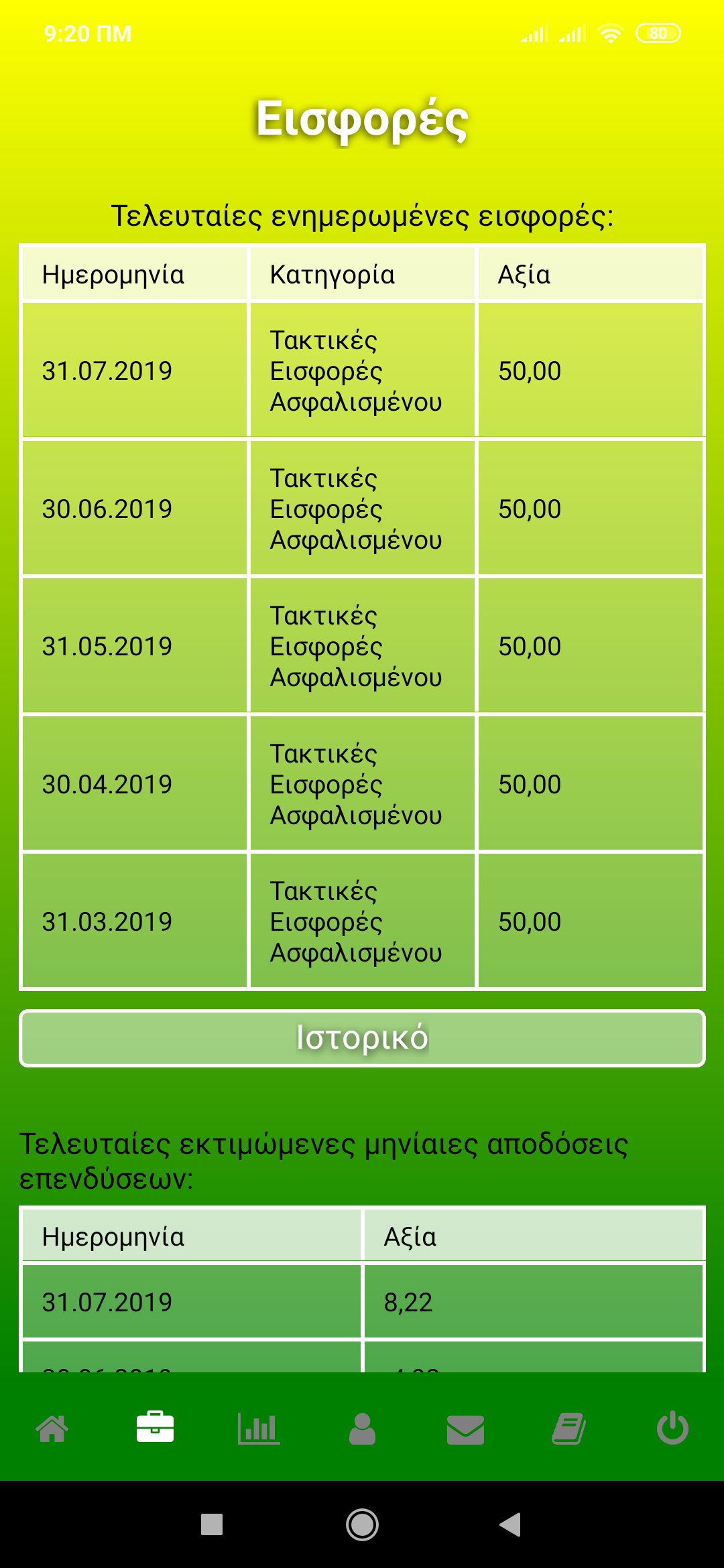Select the briefcase contributions tab
This screenshot has height=1568, width=724.
(155, 1428)
